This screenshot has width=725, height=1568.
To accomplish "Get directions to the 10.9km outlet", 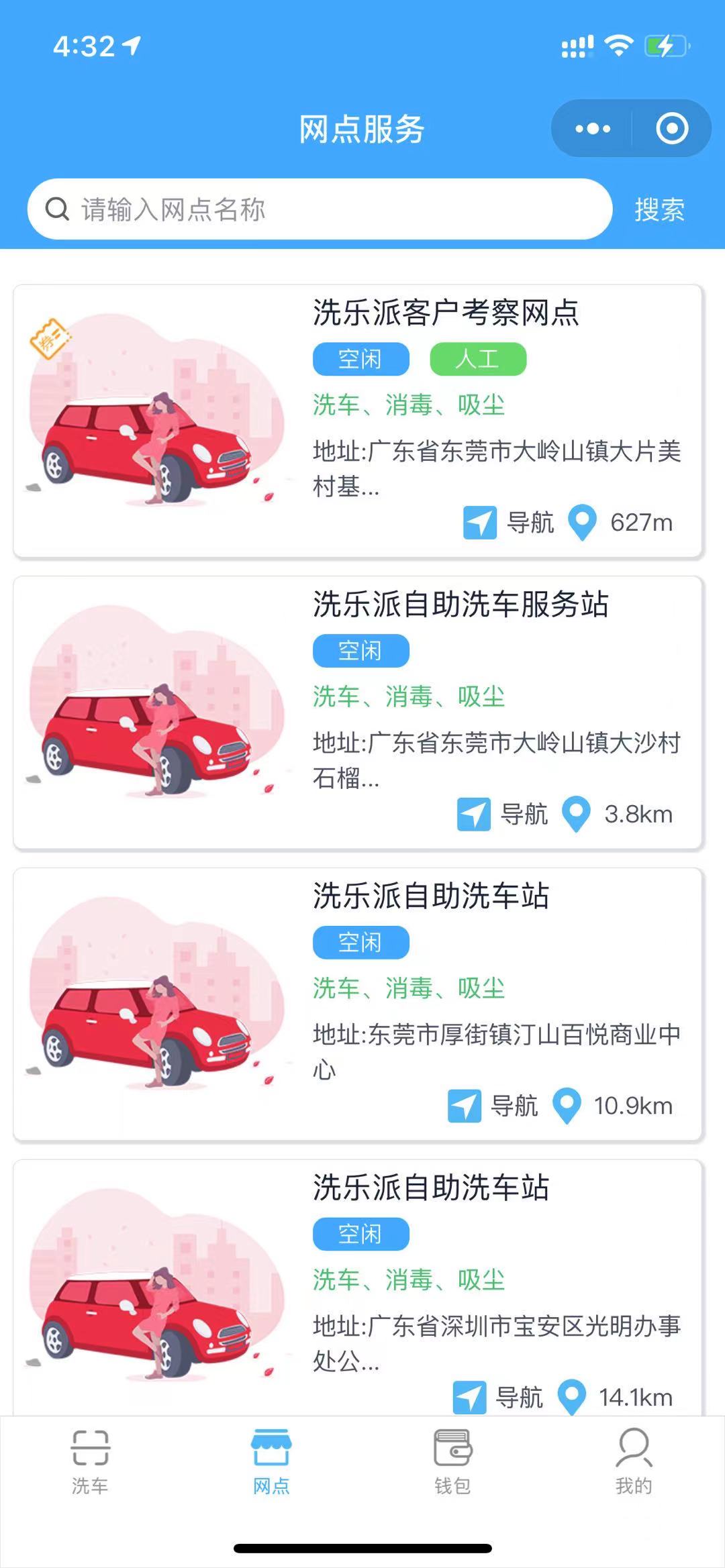I will click(494, 1106).
